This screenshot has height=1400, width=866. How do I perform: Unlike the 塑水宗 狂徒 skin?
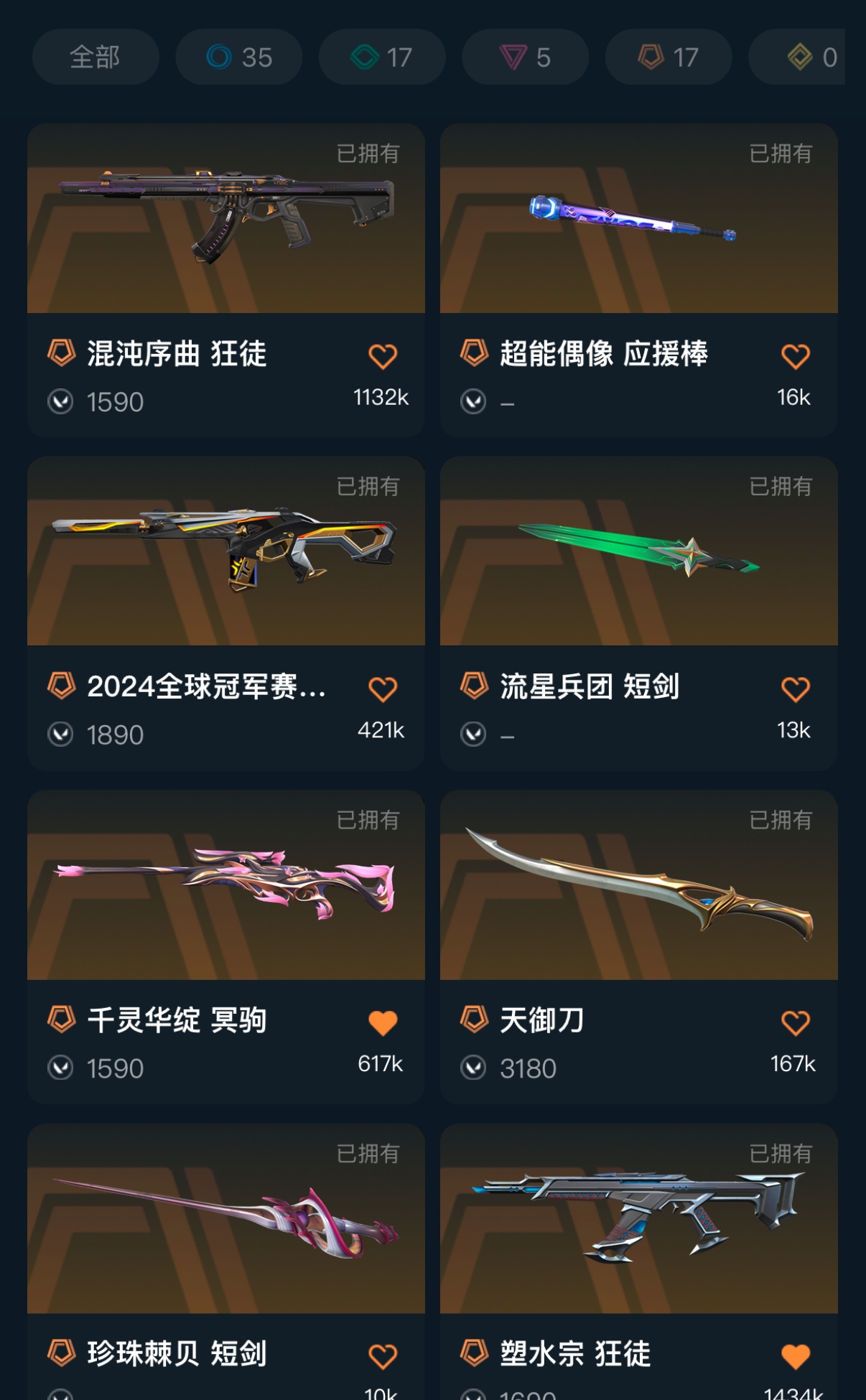pyautogui.click(x=796, y=1356)
